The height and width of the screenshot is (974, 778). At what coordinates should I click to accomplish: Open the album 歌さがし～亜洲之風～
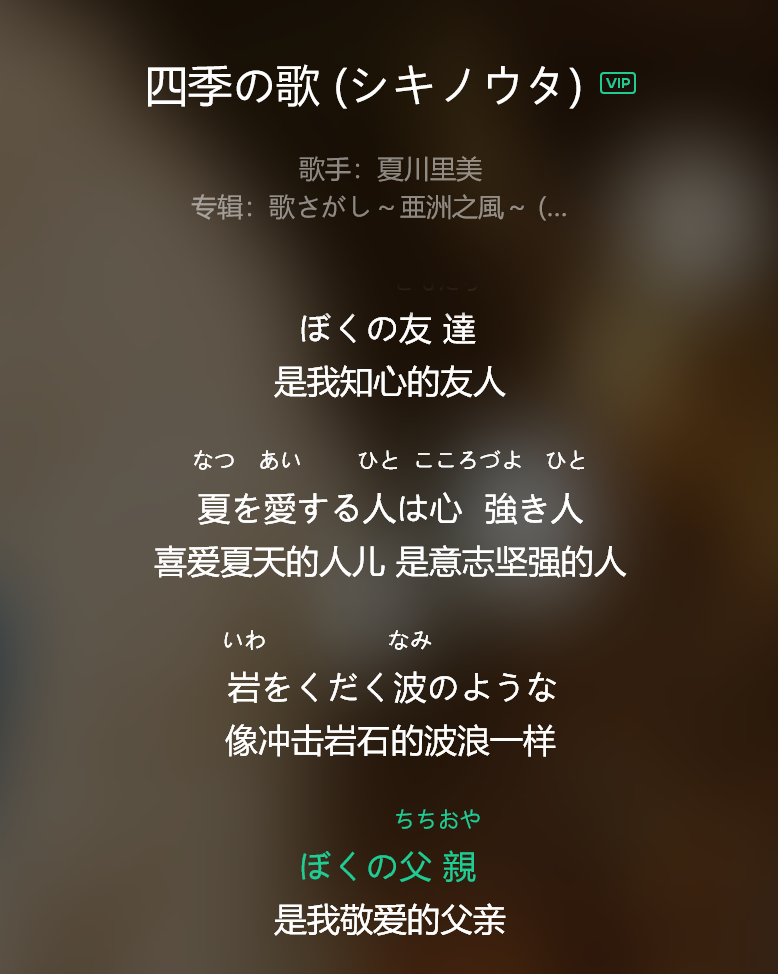coord(417,208)
